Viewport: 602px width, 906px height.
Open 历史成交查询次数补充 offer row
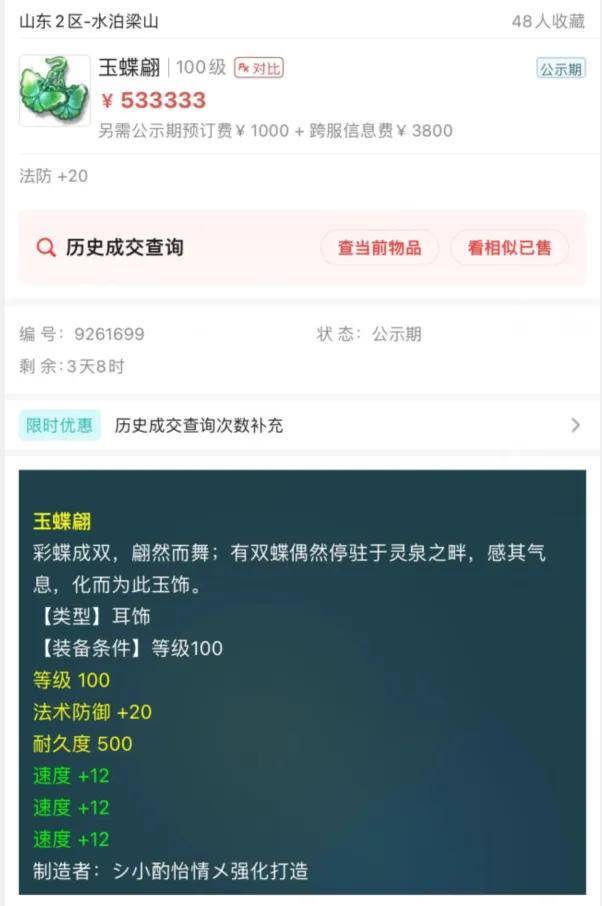[300, 425]
